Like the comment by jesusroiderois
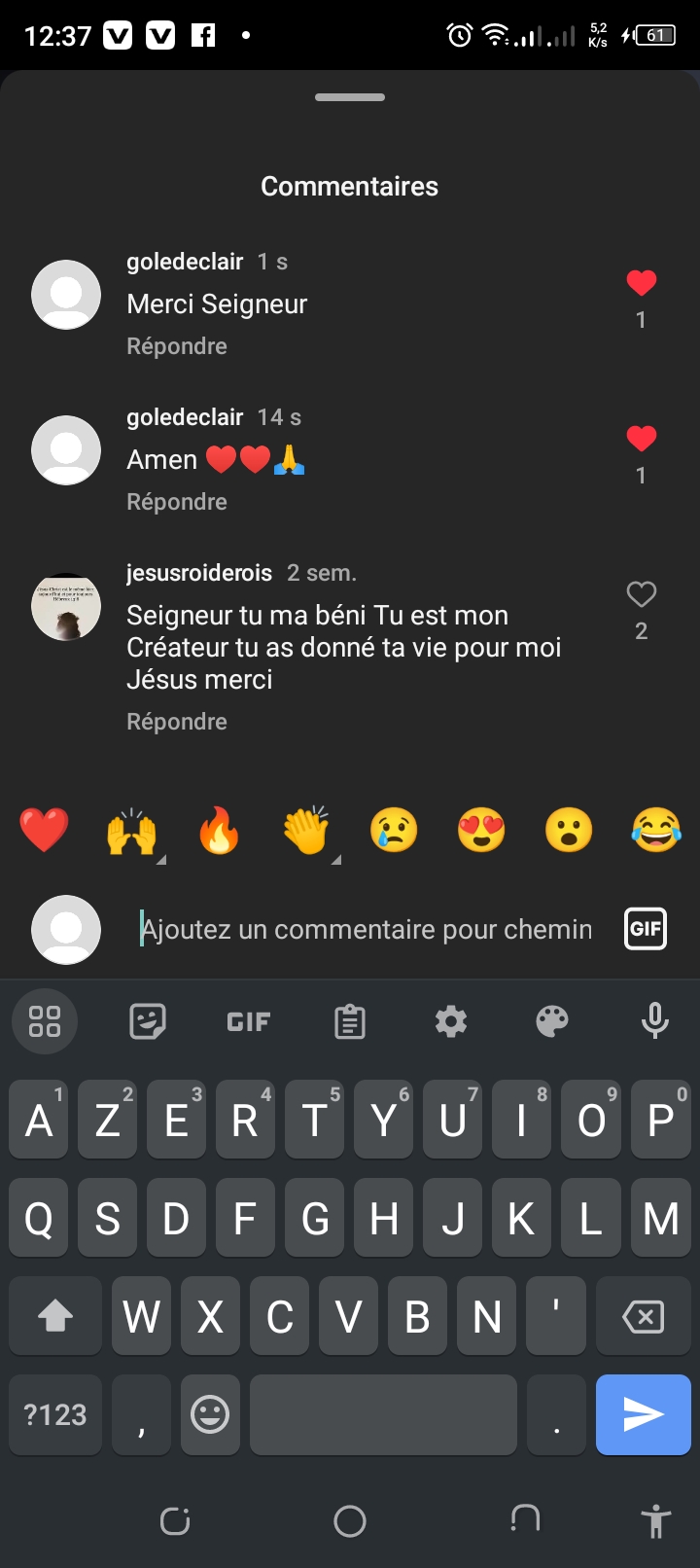The image size is (700, 1568). coord(641,594)
